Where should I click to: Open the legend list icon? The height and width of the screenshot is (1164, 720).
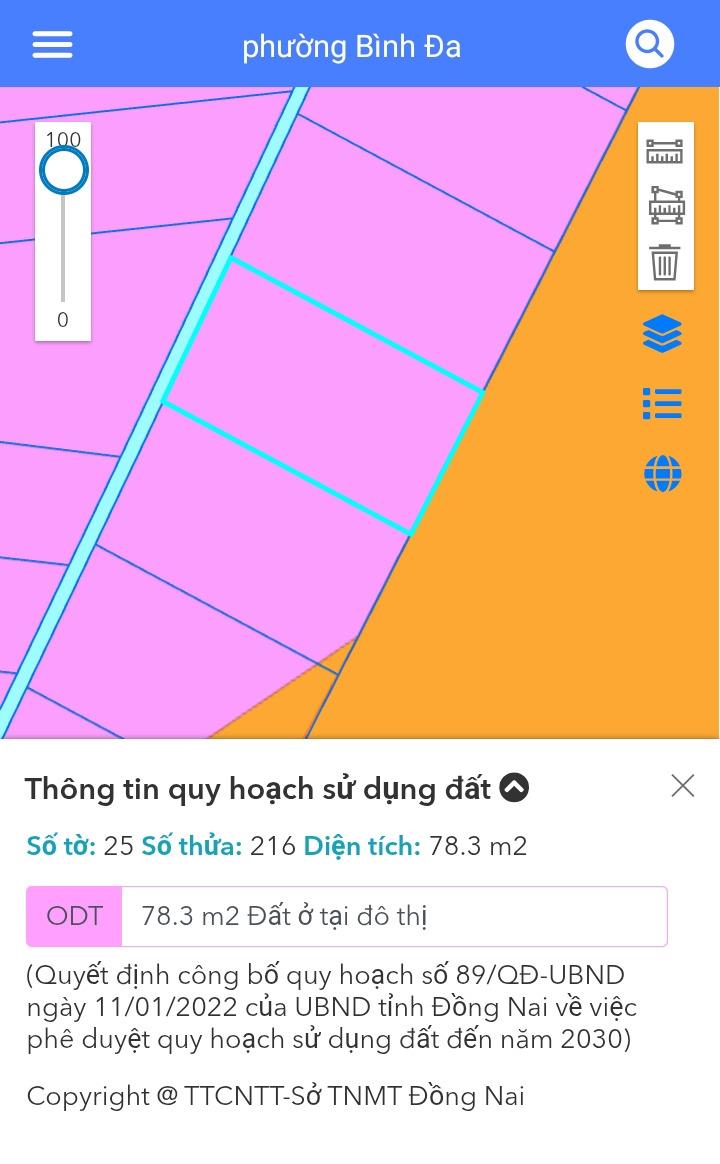tap(662, 404)
